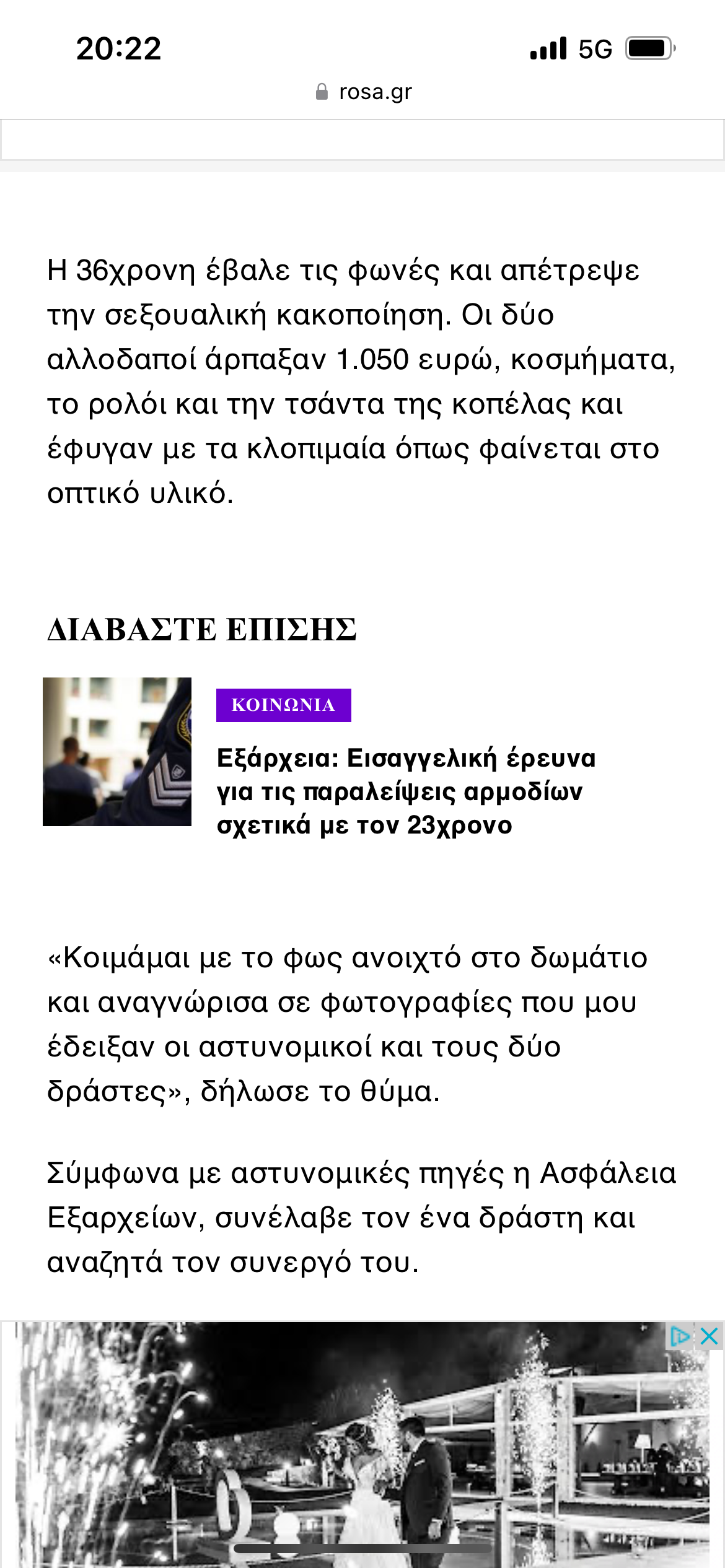
Task: Open the rosa.gr address bar
Action: [x=363, y=92]
